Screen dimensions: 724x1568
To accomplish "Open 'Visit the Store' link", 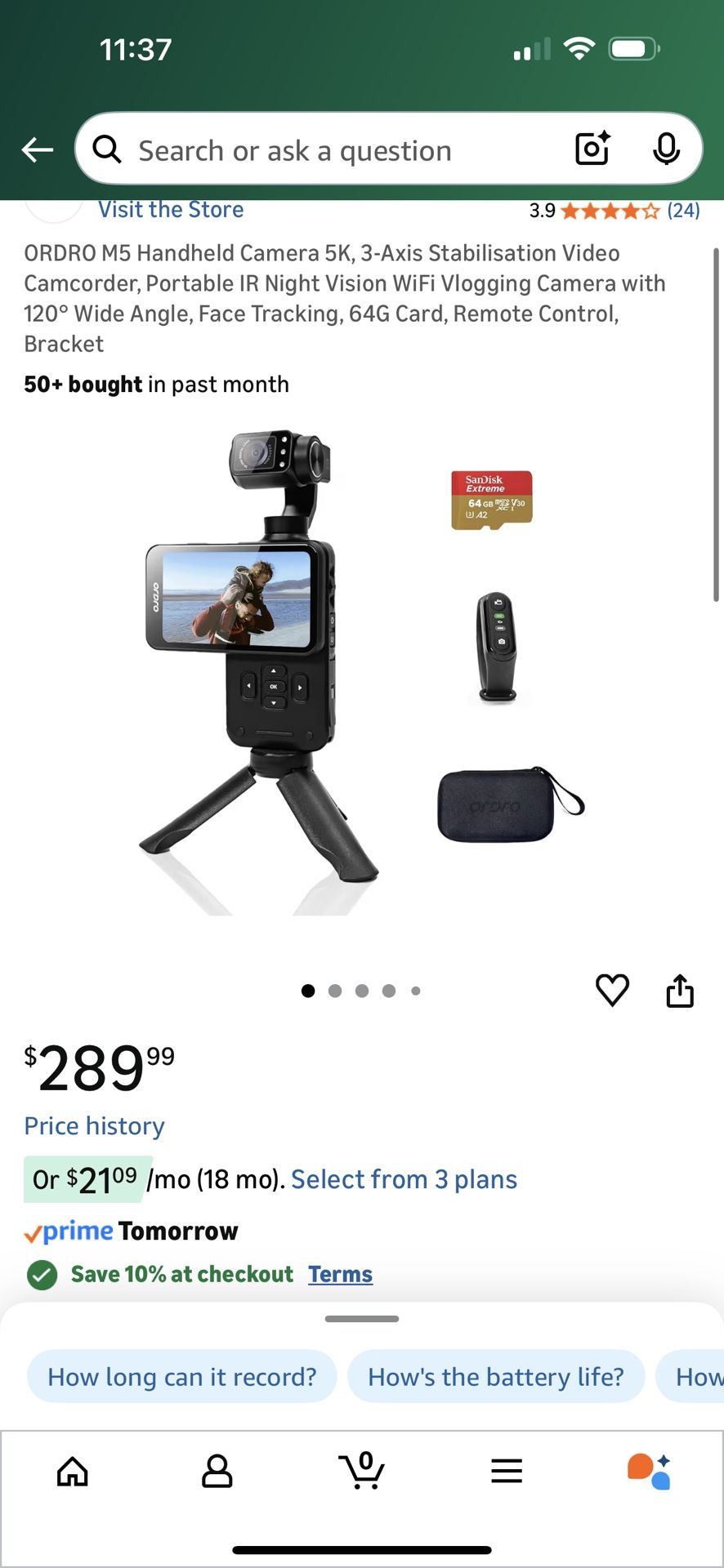I will pos(170,210).
